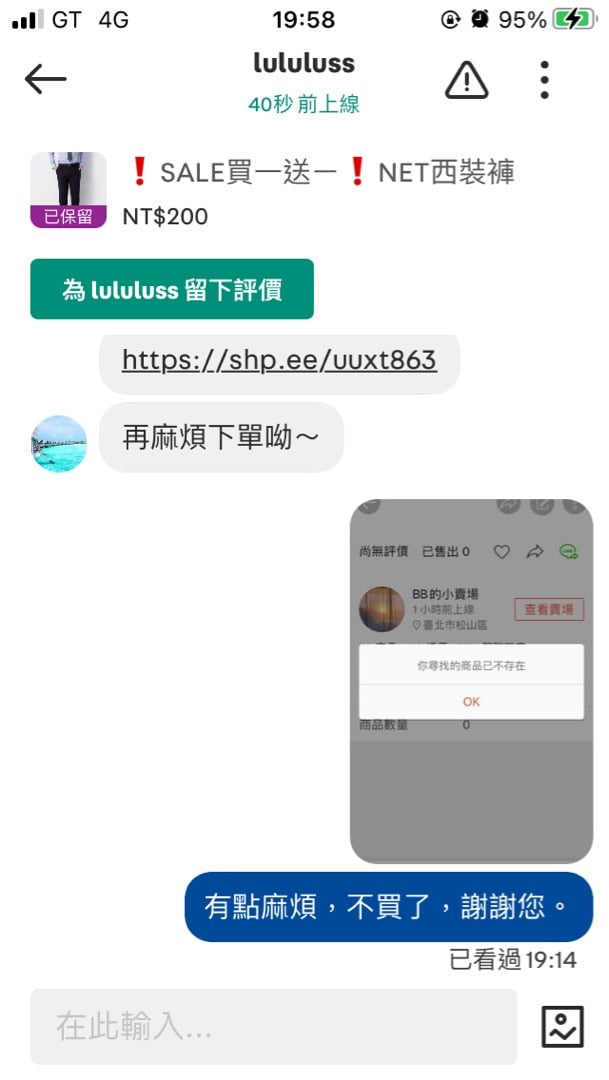
Task: Go back using the arrow icon
Action: 45,79
